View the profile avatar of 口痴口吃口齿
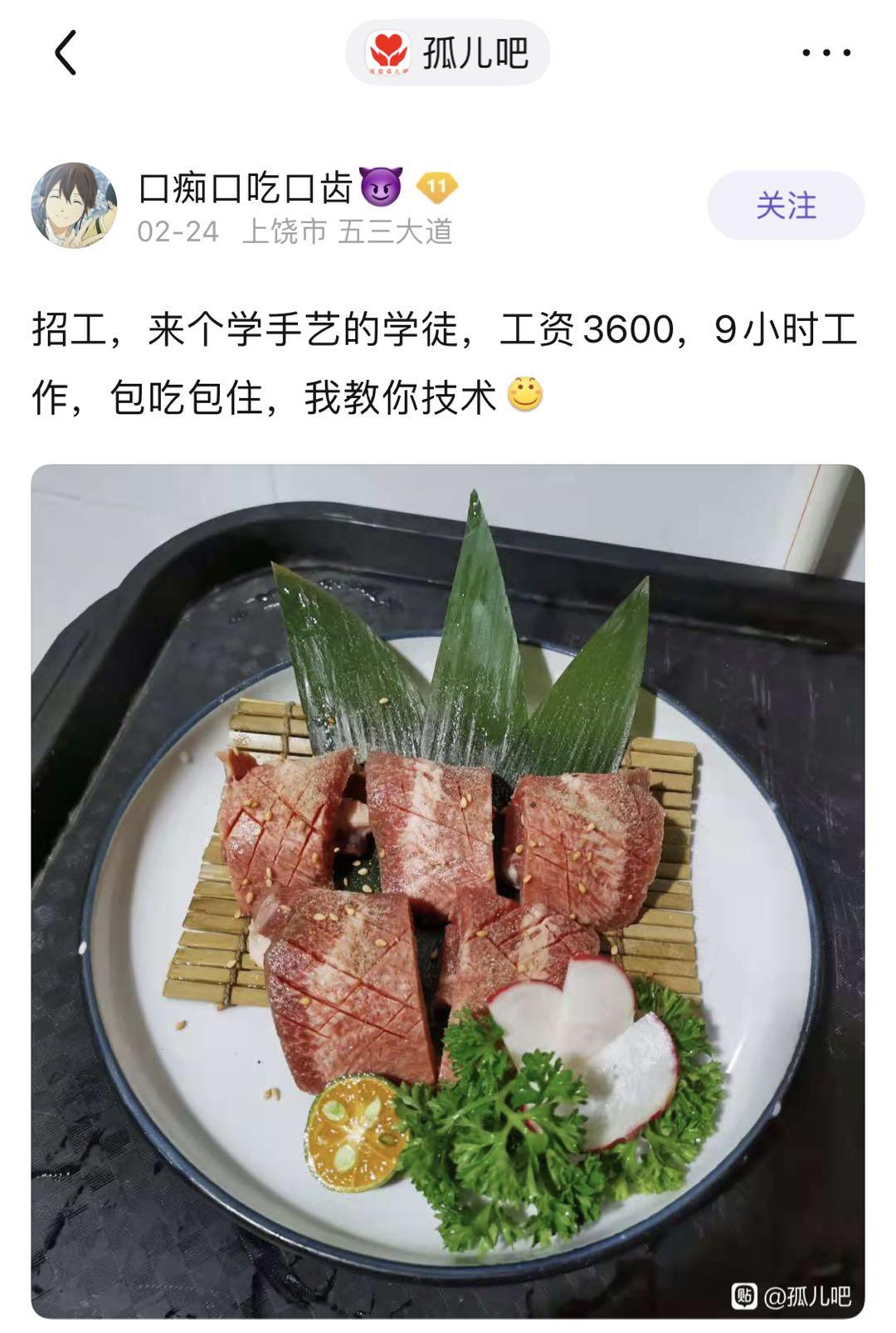Image resolution: width=896 pixels, height=1333 pixels. click(x=74, y=206)
